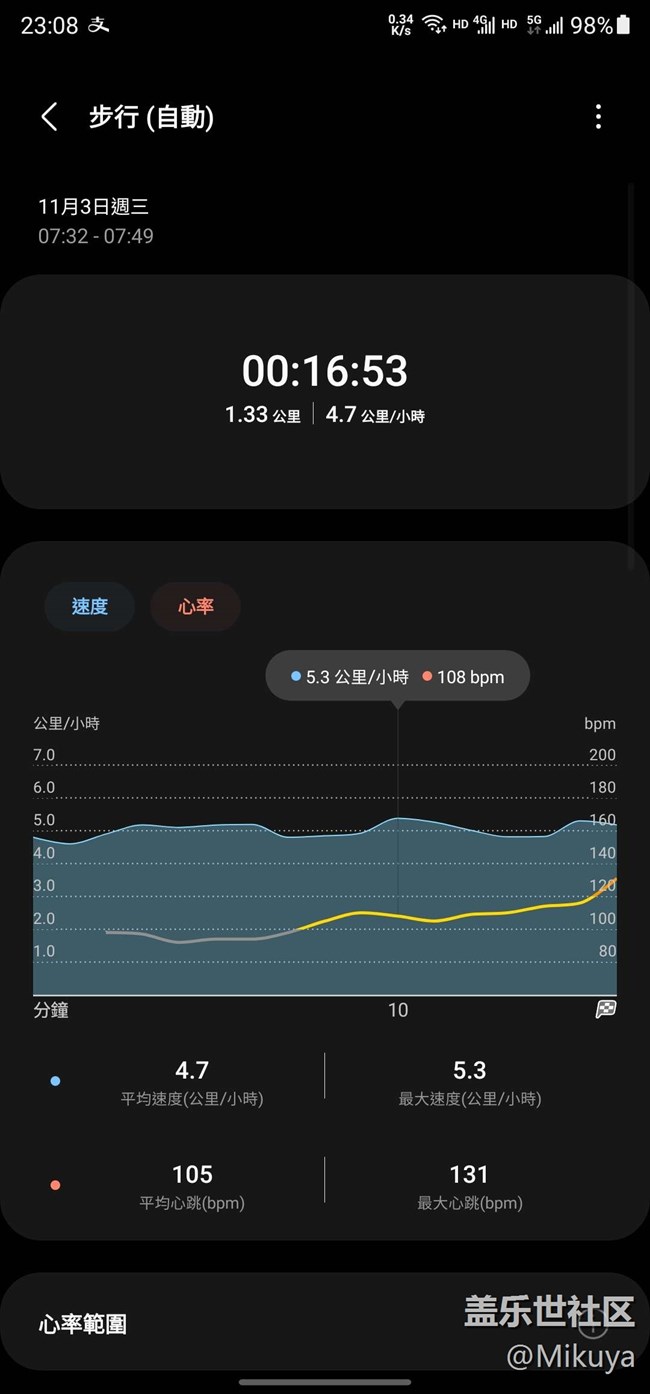This screenshot has height=1394, width=650.
Task: Tap the info icon beside 心率範圍
Action: (x=592, y=1326)
